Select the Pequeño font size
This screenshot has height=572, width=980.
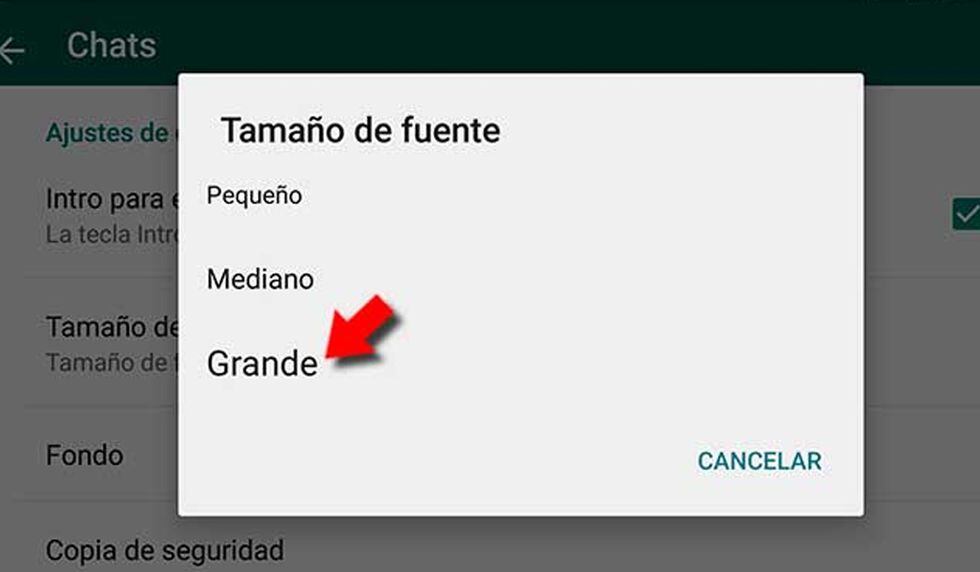pos(254,196)
